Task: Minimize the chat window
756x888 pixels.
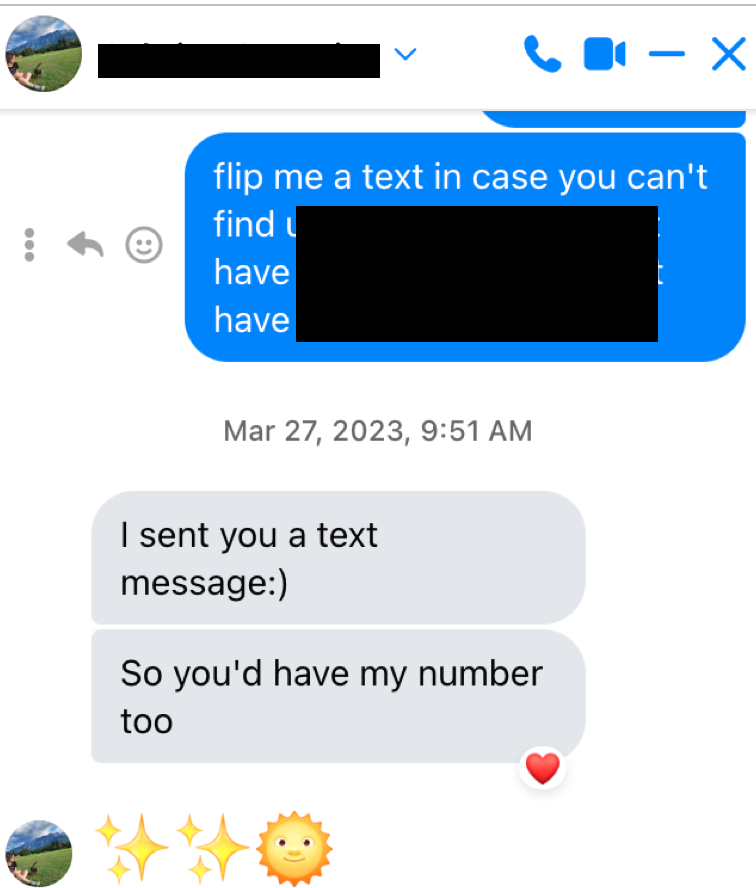Action: tap(666, 55)
